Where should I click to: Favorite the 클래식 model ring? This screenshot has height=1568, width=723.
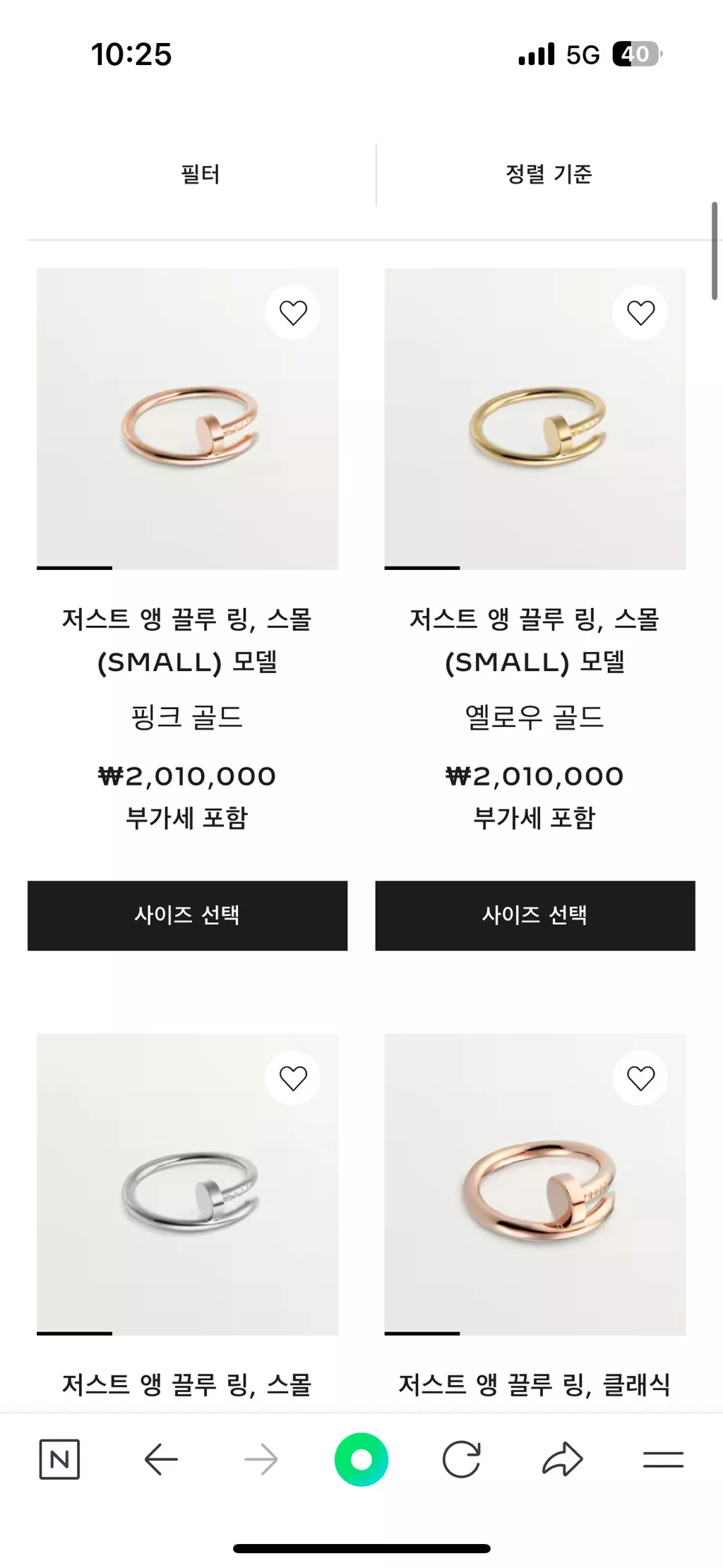(640, 1078)
